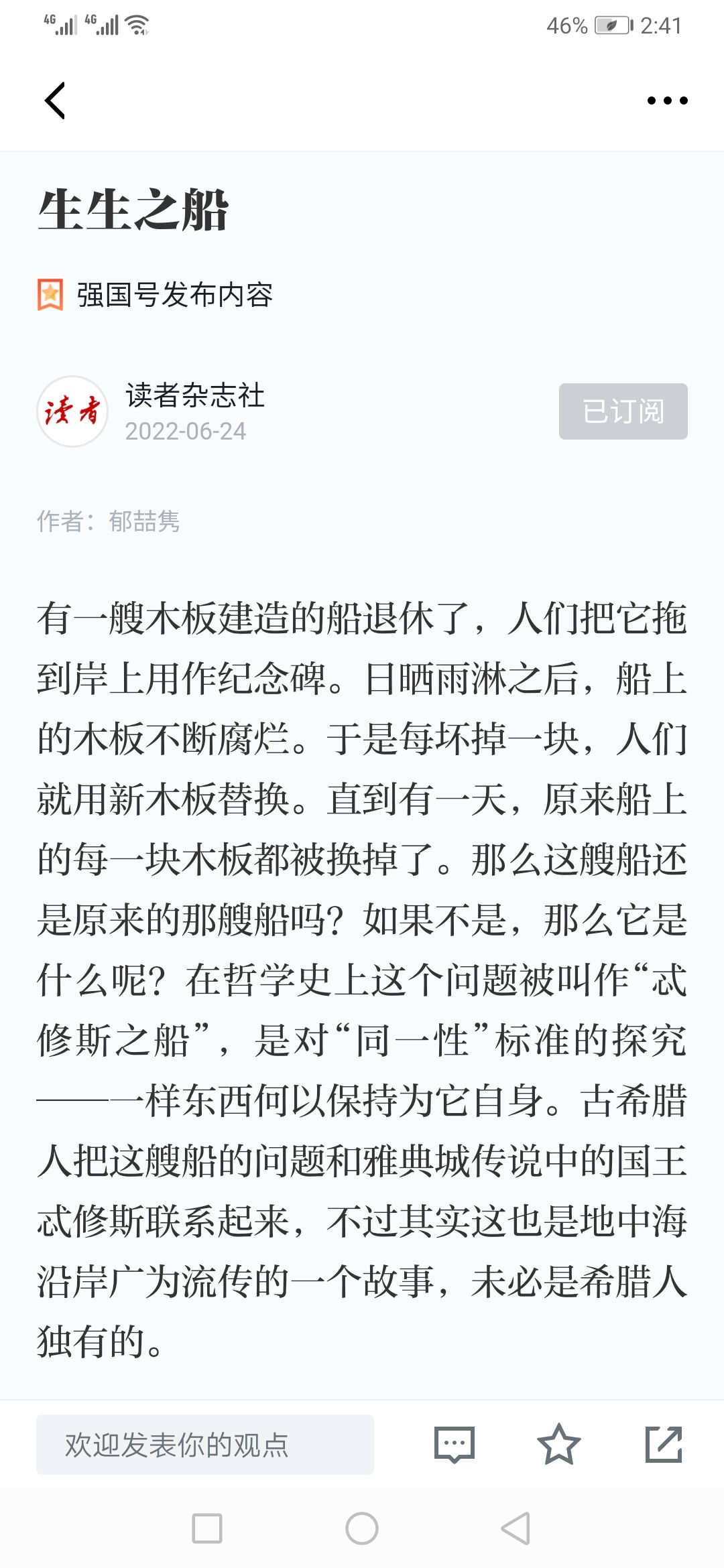Go back using the top-left arrow
This screenshot has width=724, height=1568.
click(55, 101)
